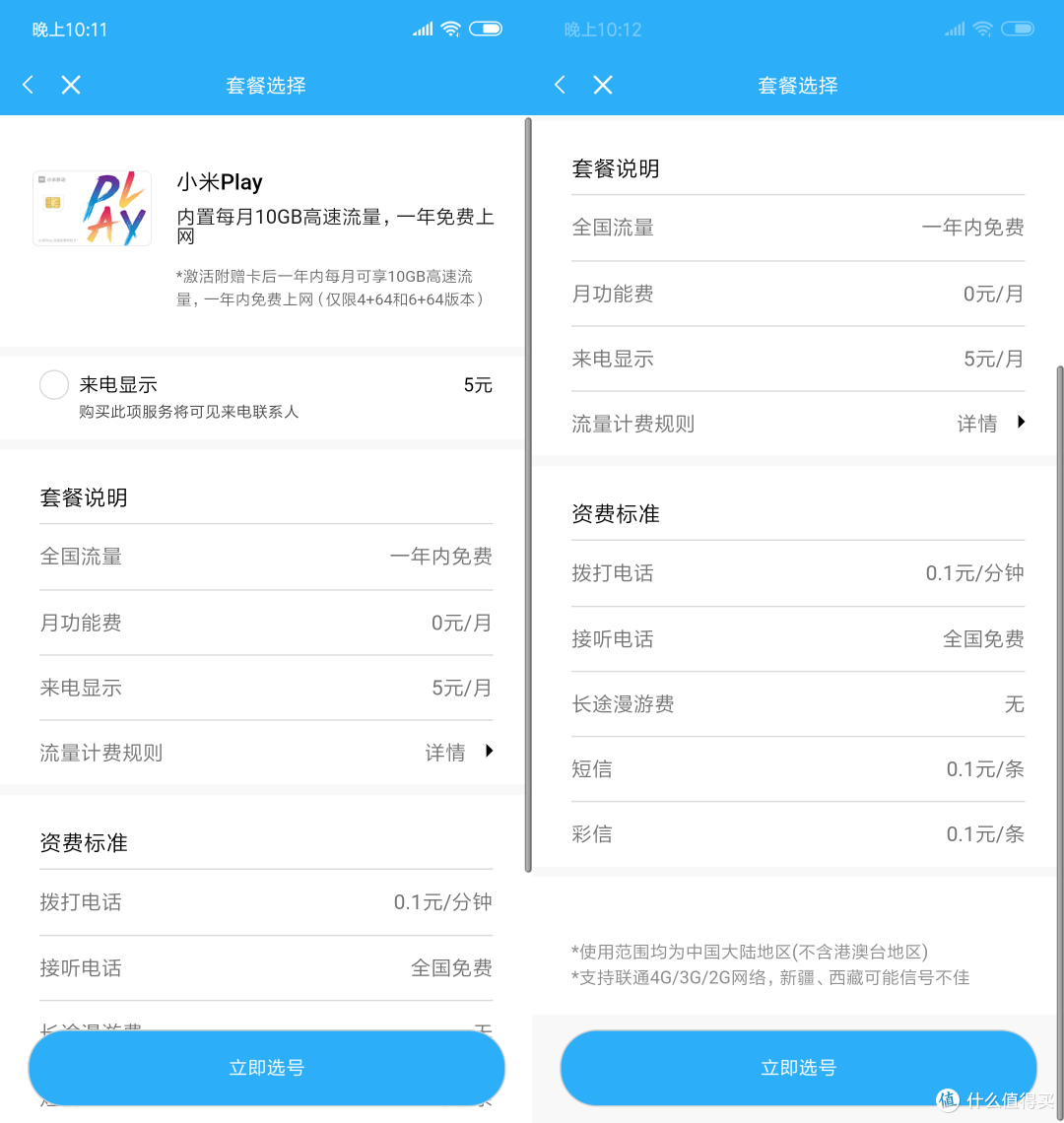
Task: Tap the 小米Play SIM card image
Action: (92, 208)
